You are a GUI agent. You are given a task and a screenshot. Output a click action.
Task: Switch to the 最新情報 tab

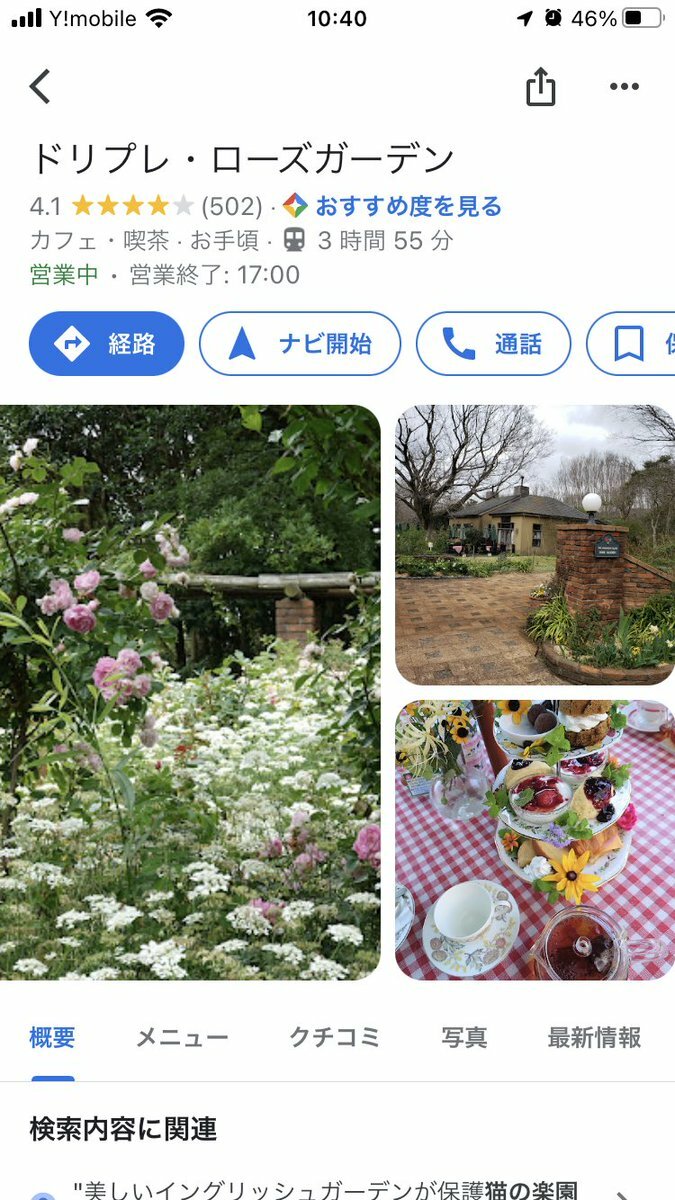pos(594,1038)
